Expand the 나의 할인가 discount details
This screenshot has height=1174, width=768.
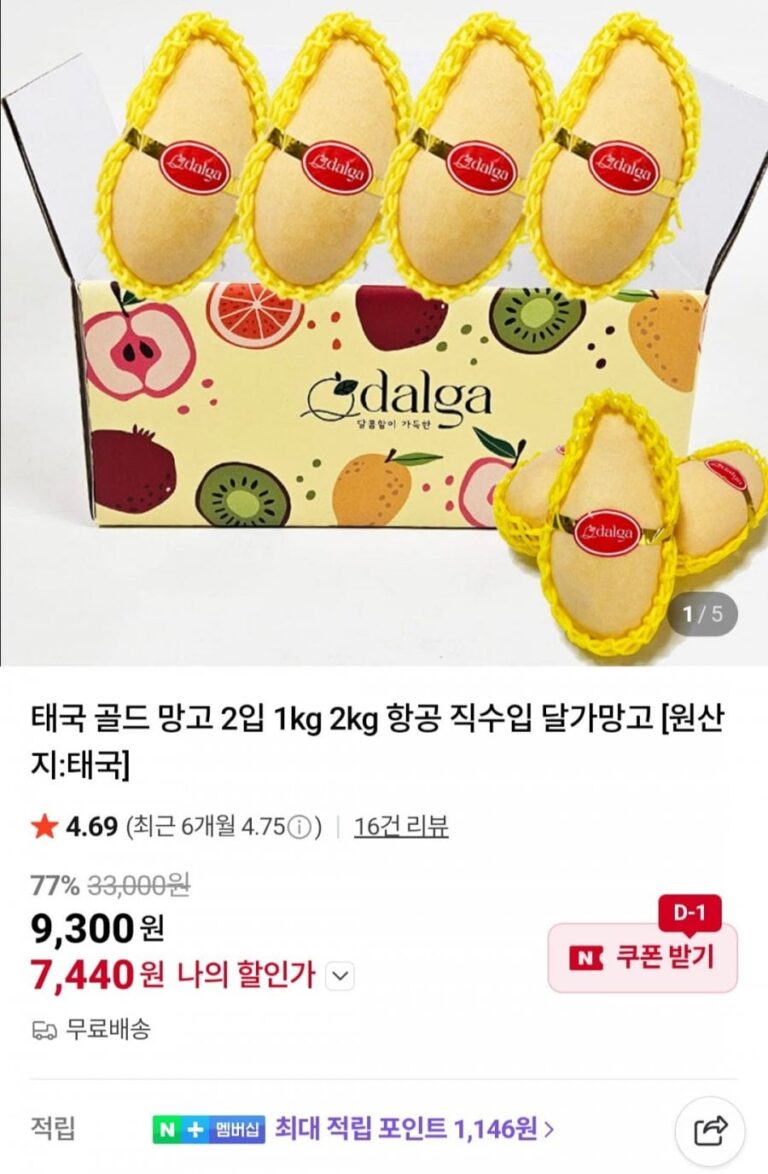[x=341, y=975]
